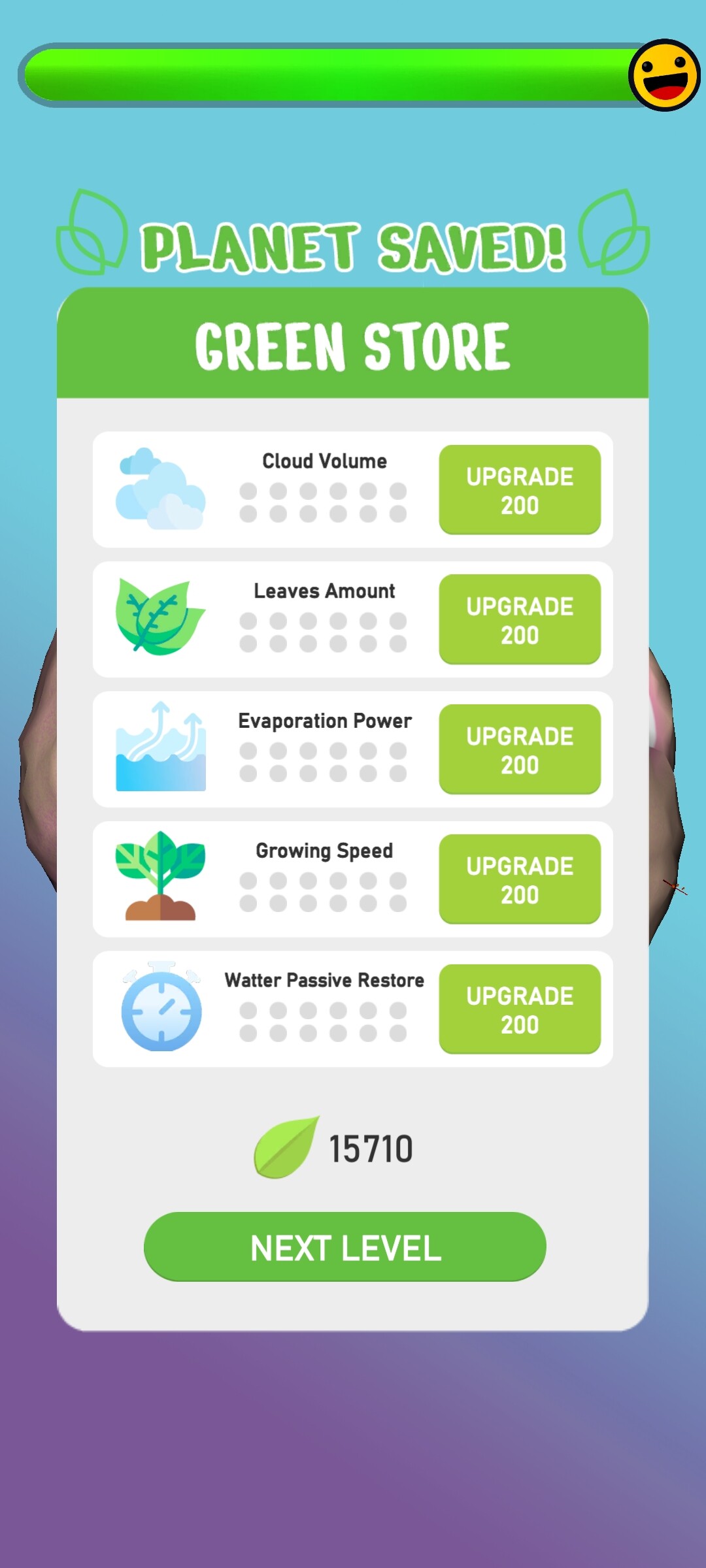Upgrade Evaporation Power for 200
706x1568 pixels.
point(520,749)
